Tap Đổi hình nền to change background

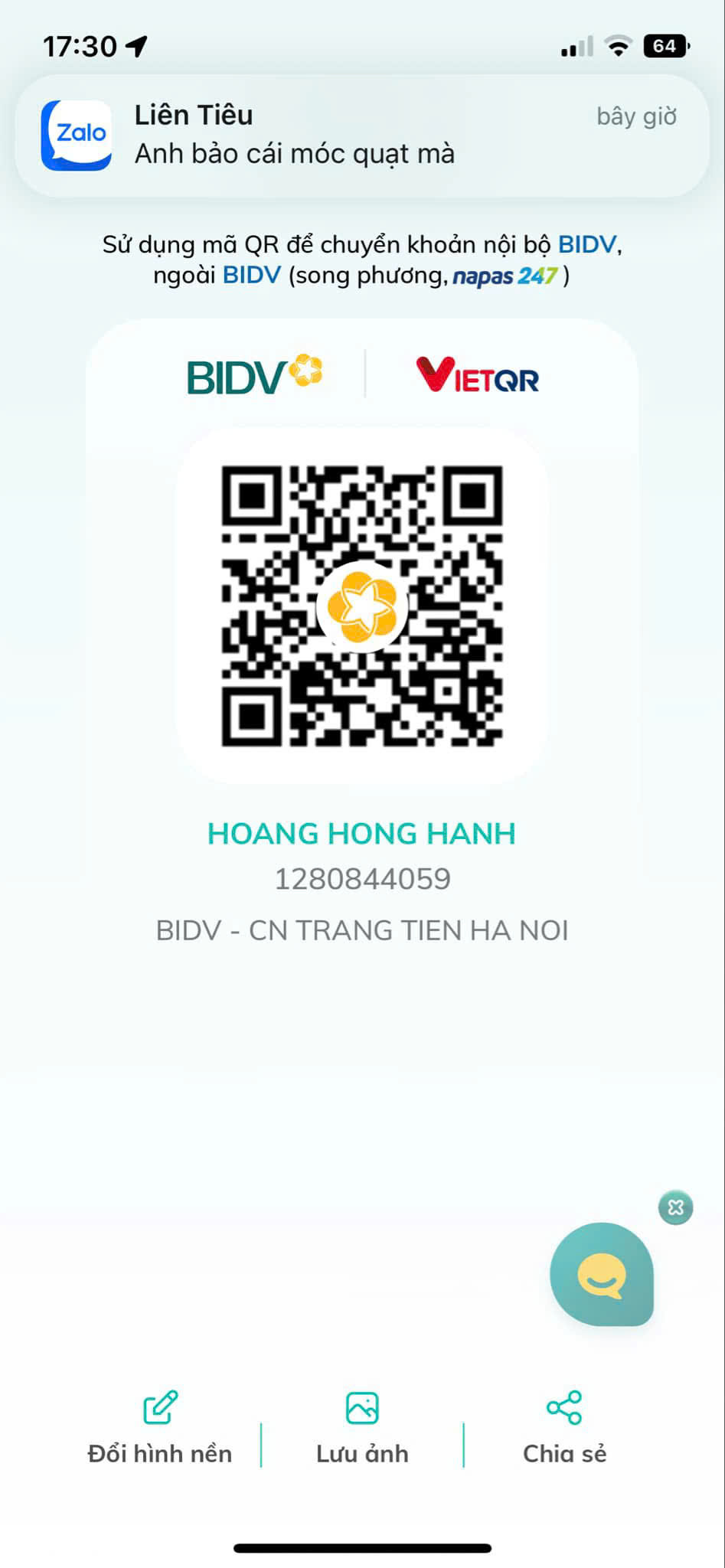160,1428
